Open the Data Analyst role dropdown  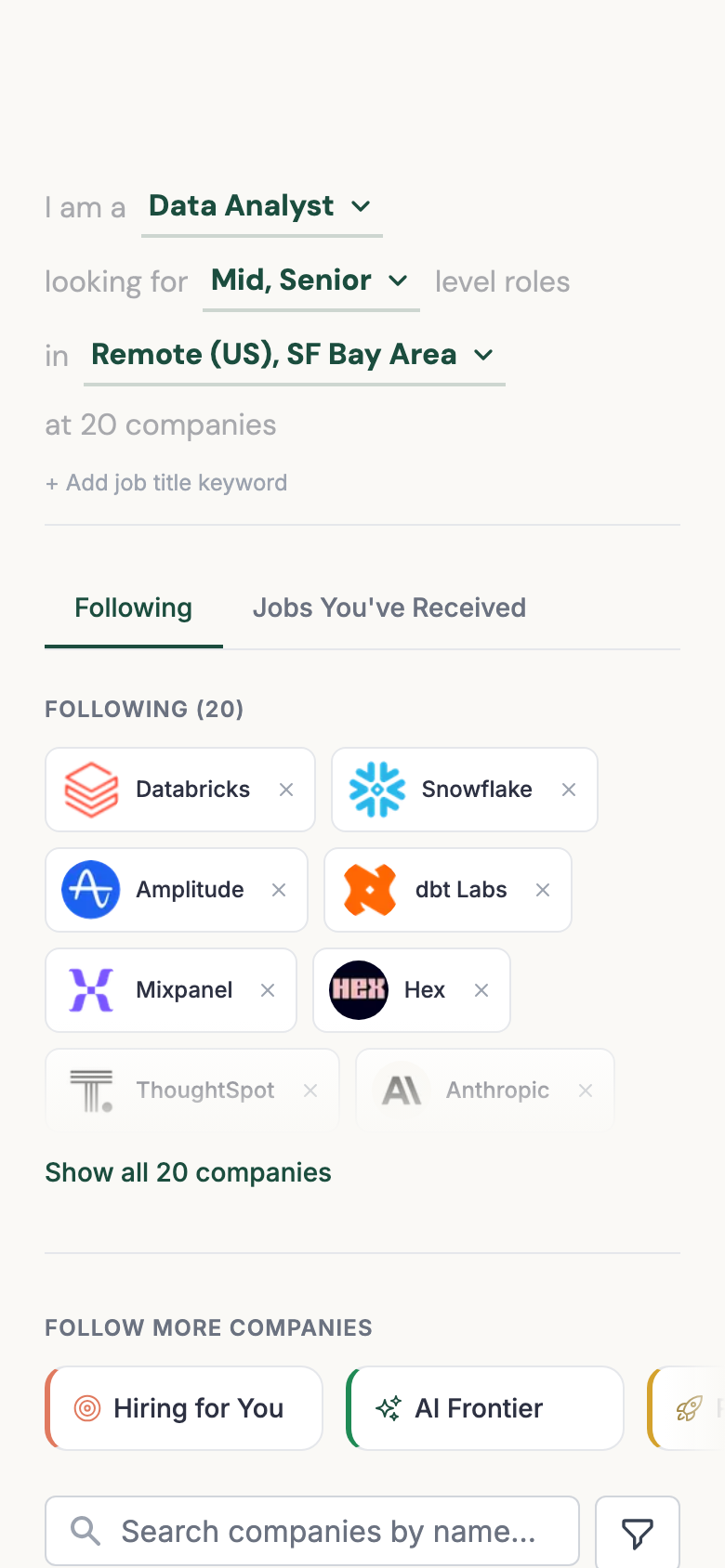(261, 205)
